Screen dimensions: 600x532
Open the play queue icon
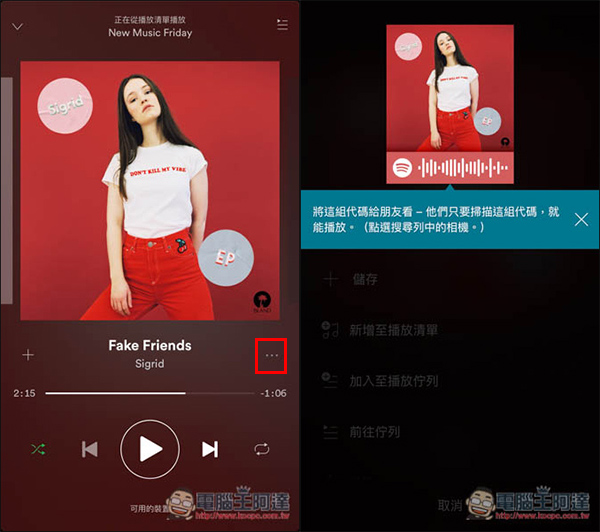coord(281,24)
